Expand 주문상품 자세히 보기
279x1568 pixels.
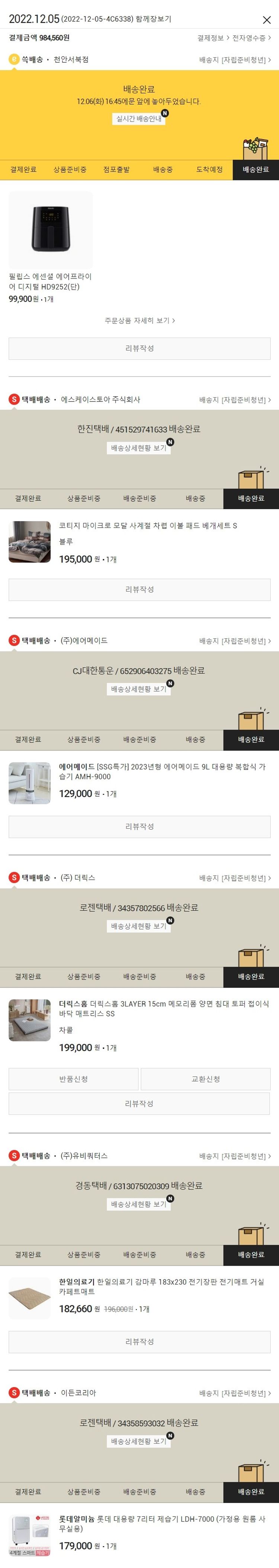[x=139, y=320]
